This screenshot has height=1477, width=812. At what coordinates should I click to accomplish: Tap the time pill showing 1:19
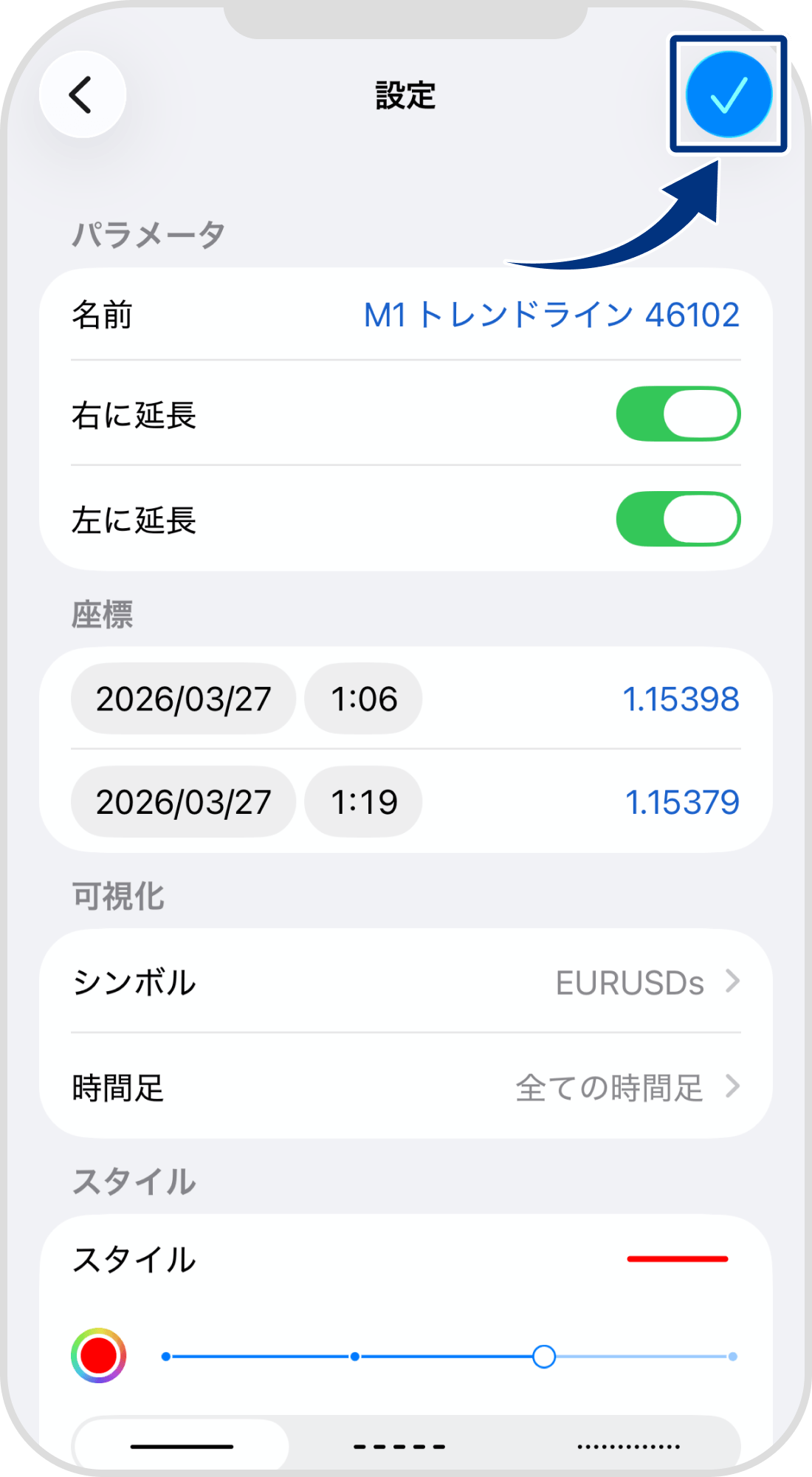pos(363,801)
